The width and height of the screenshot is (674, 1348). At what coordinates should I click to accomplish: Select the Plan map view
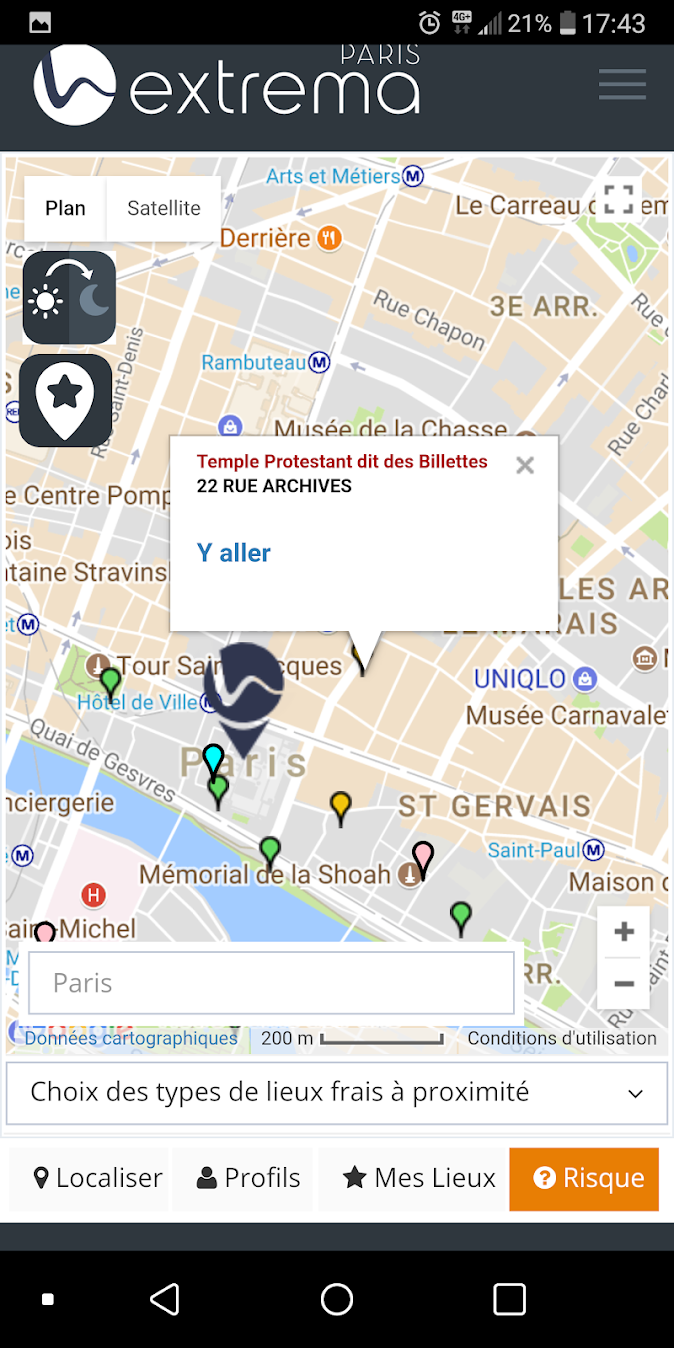coord(65,208)
